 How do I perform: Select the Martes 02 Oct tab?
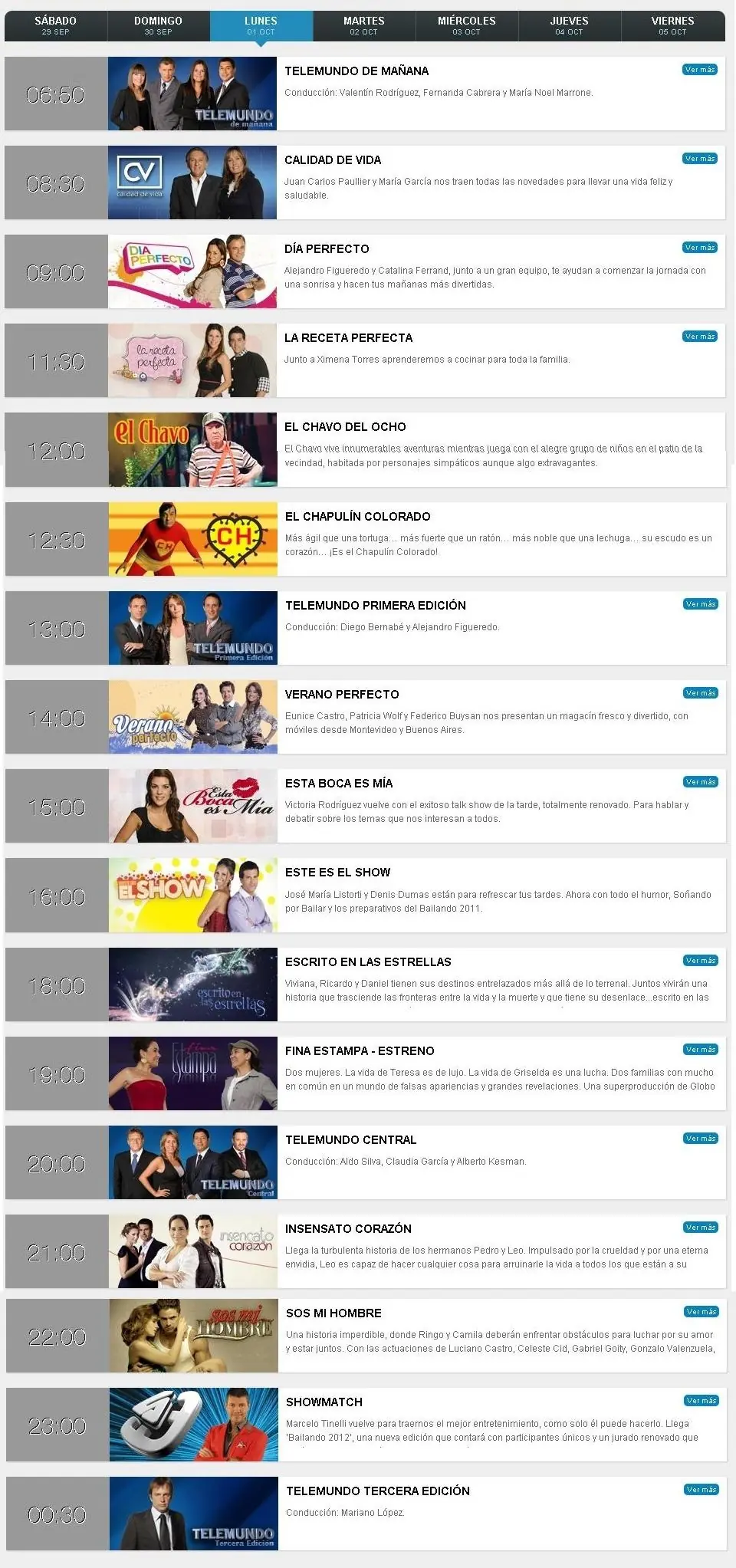[x=363, y=25]
